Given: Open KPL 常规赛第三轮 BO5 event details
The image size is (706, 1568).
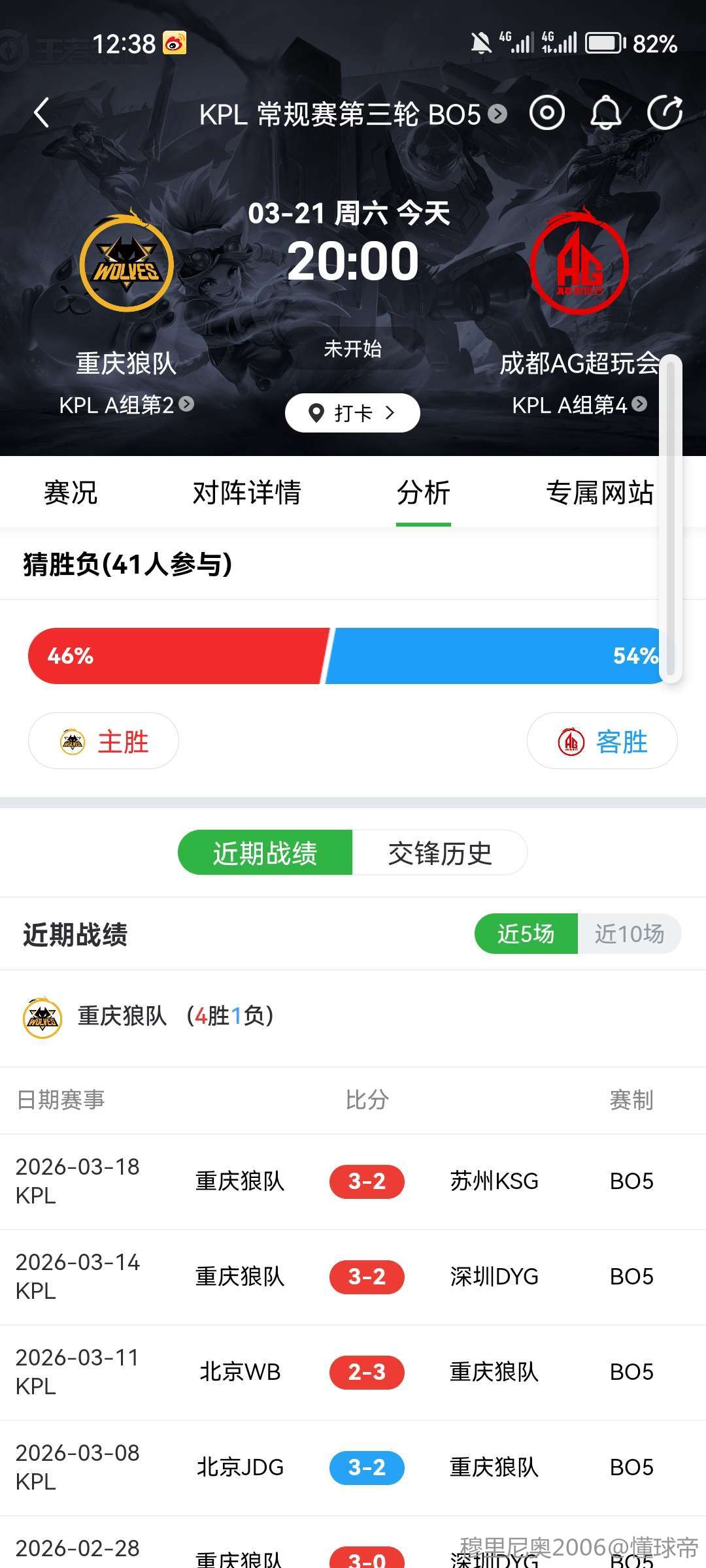Looking at the screenshot, I should [352, 115].
